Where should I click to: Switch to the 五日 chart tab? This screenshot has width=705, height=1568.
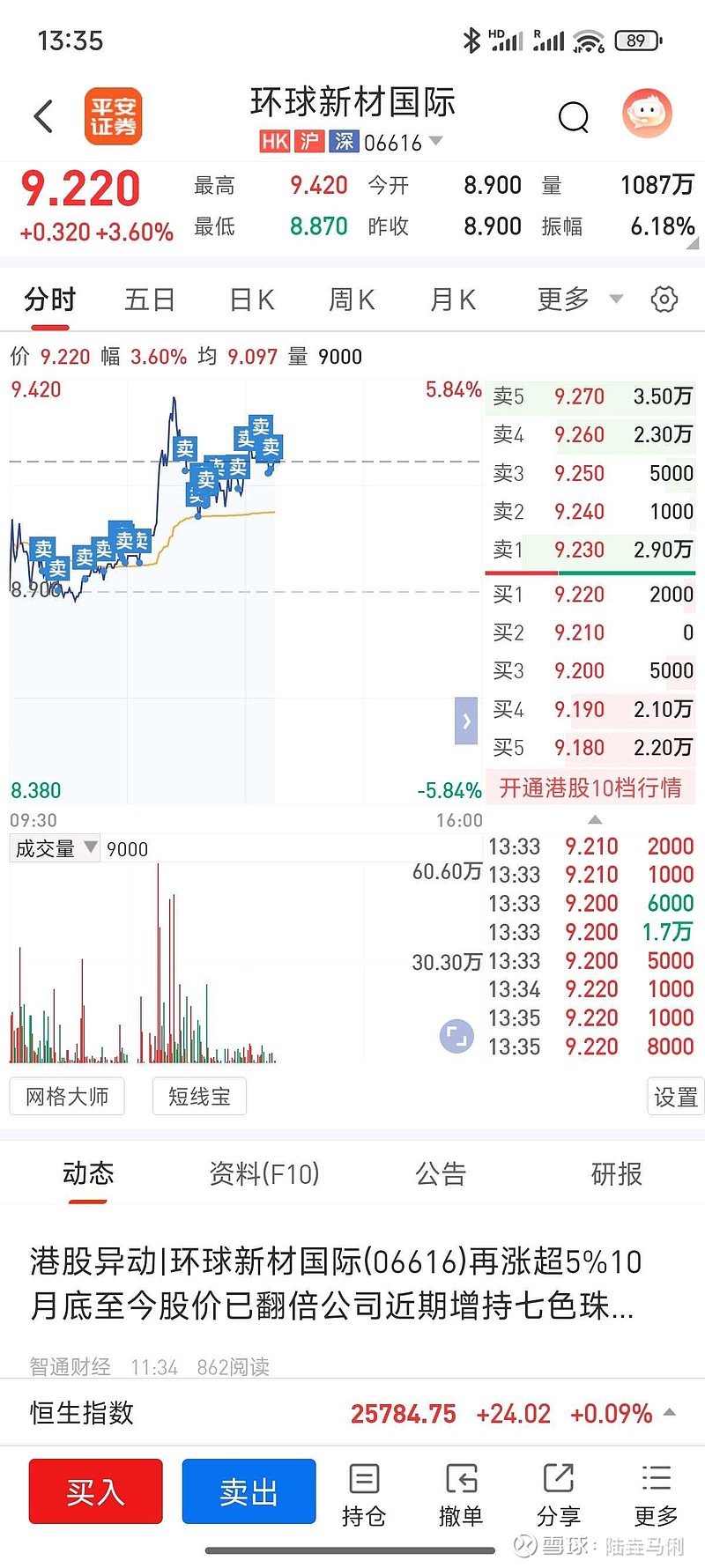point(150,300)
